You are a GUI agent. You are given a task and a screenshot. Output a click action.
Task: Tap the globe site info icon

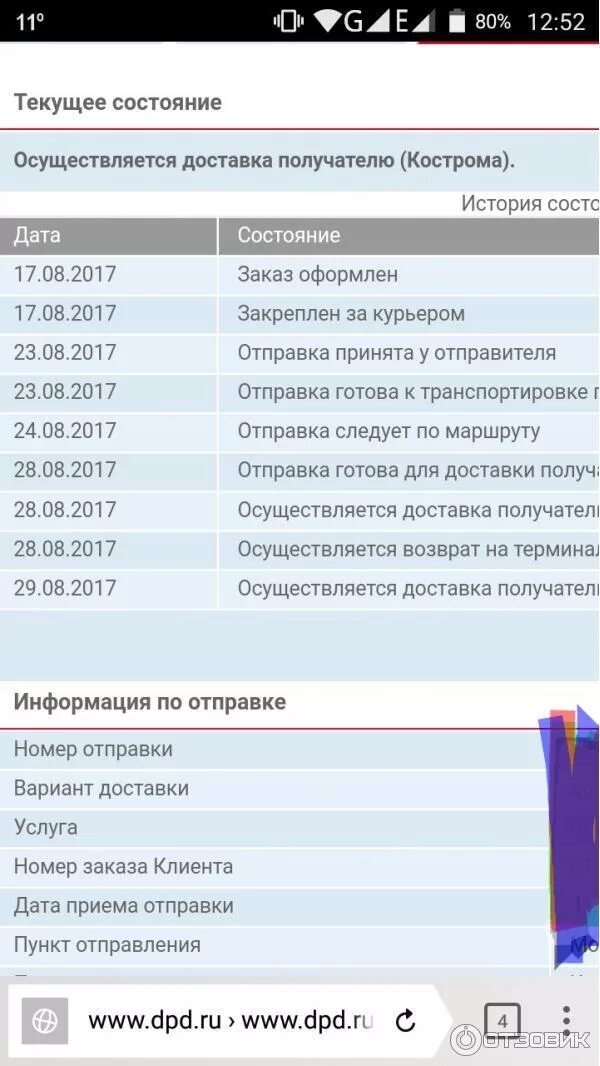[x=45, y=1021]
